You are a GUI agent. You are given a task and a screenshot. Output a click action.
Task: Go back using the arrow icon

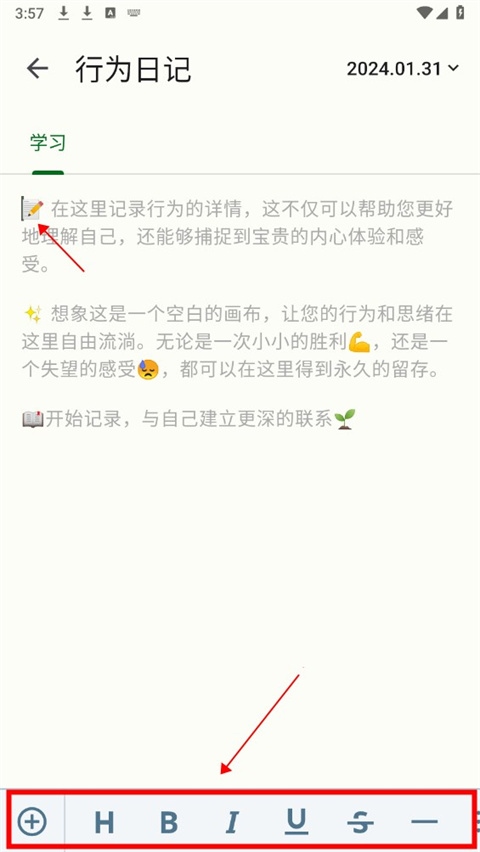pyautogui.click(x=38, y=68)
